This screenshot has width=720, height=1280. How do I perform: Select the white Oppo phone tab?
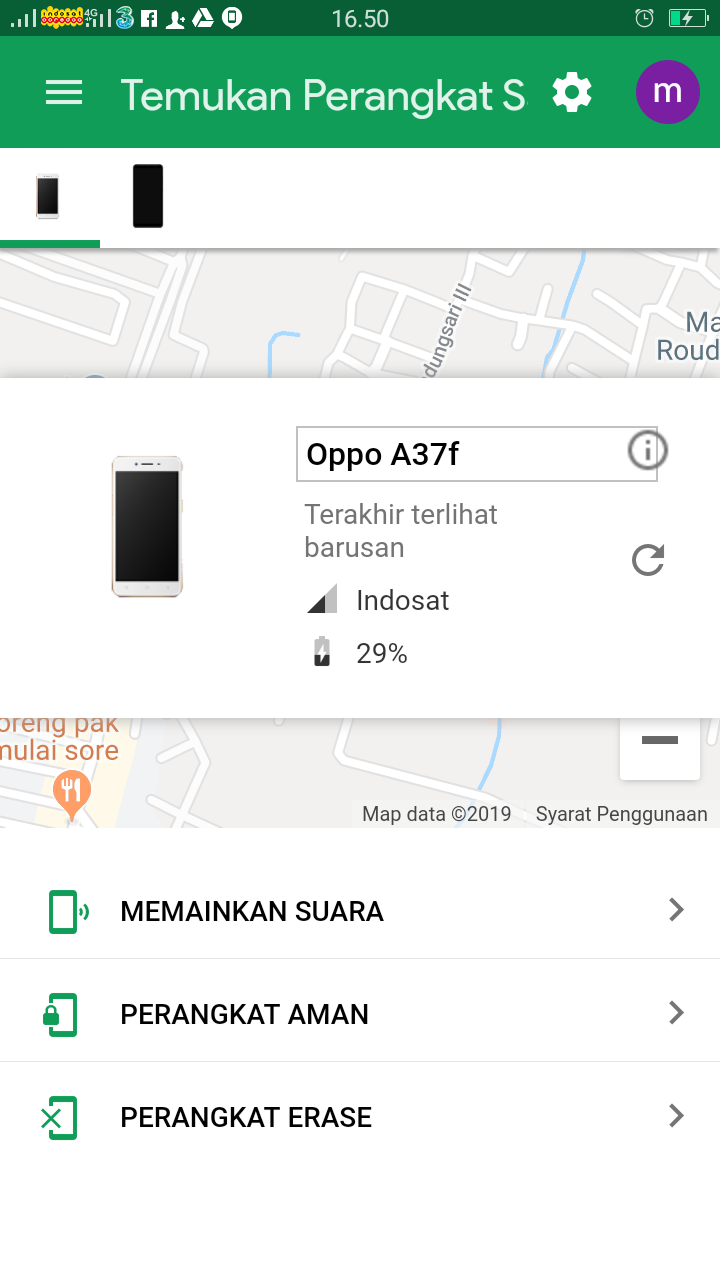click(x=48, y=196)
